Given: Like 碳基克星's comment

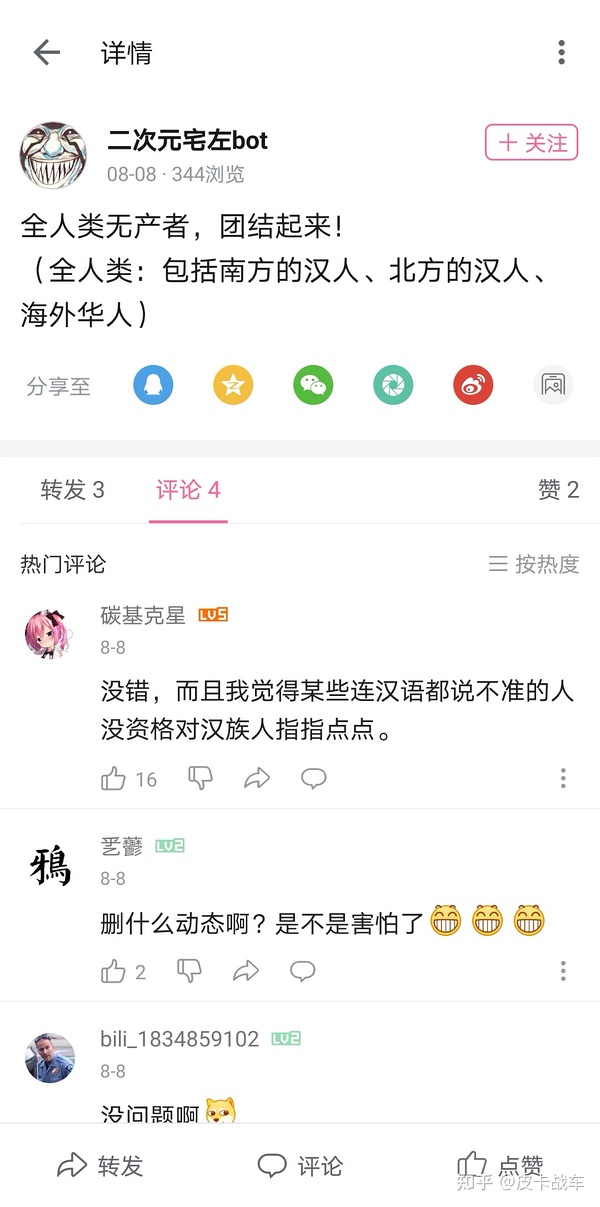Looking at the screenshot, I should coord(114,778).
